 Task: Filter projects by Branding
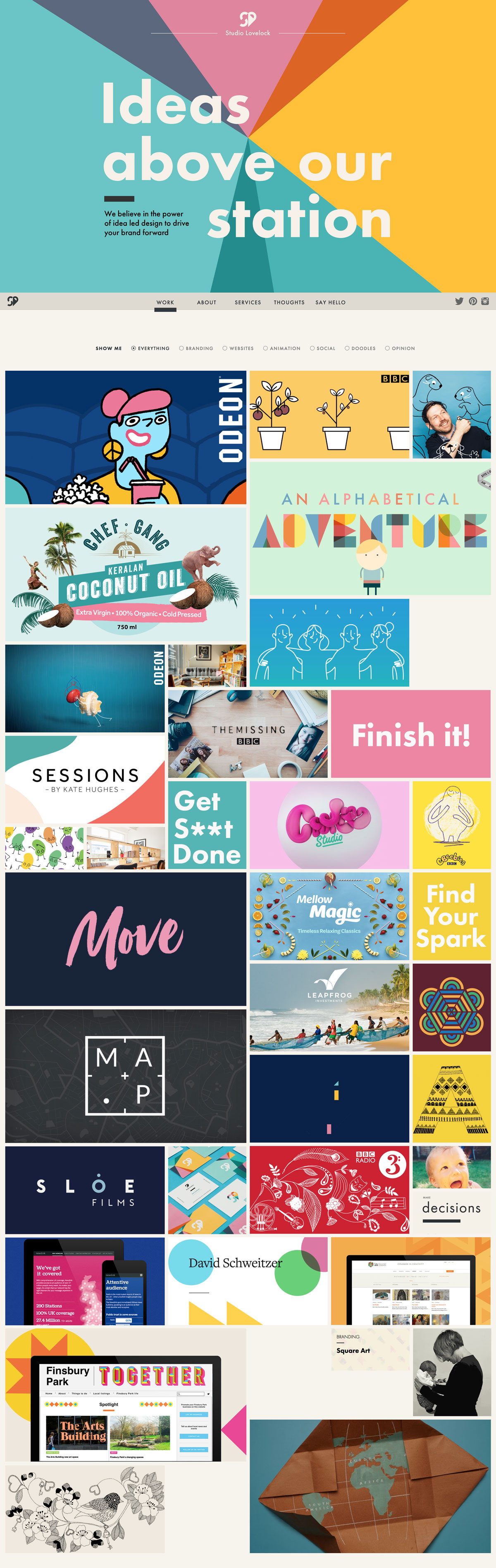click(196, 349)
